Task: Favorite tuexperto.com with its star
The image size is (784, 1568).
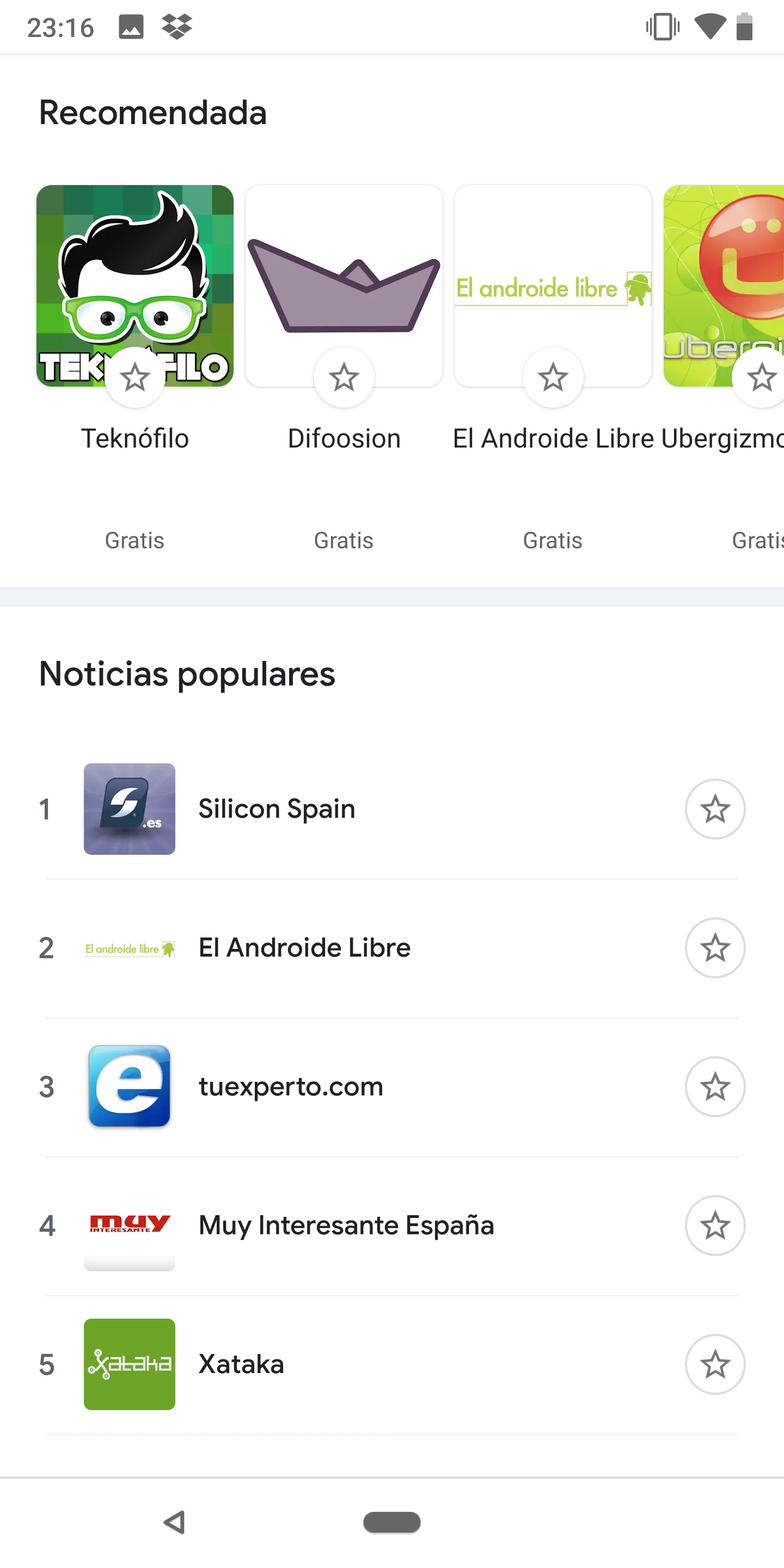Action: [x=715, y=1087]
